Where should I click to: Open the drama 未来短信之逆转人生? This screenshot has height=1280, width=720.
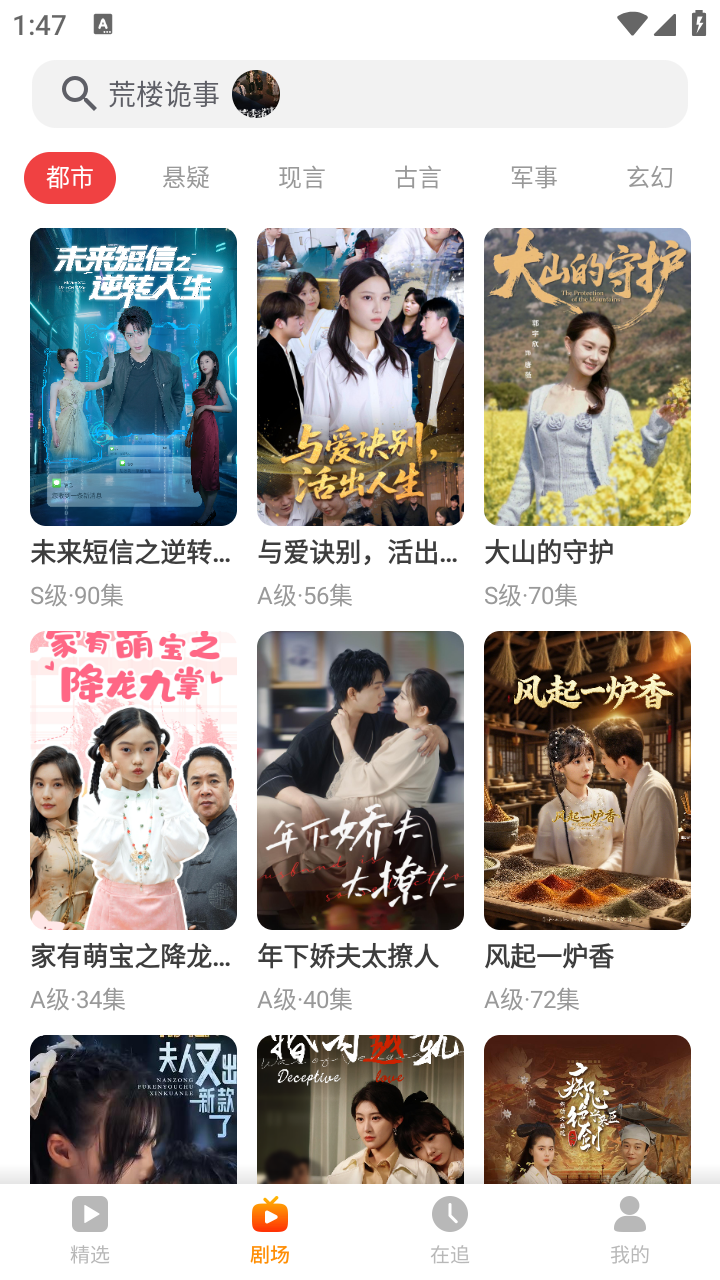[133, 377]
